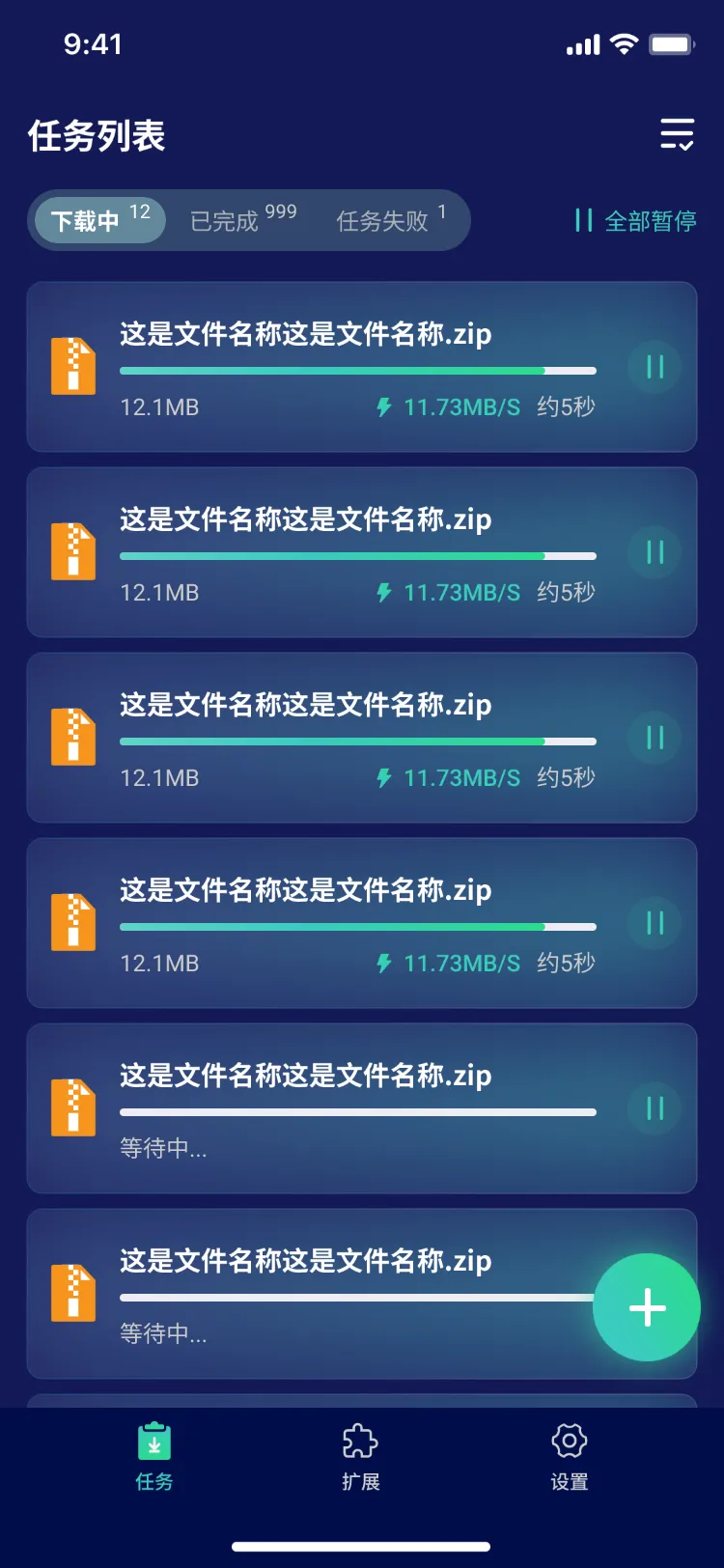
Task: Open the 任务 tab
Action: click(x=154, y=1456)
